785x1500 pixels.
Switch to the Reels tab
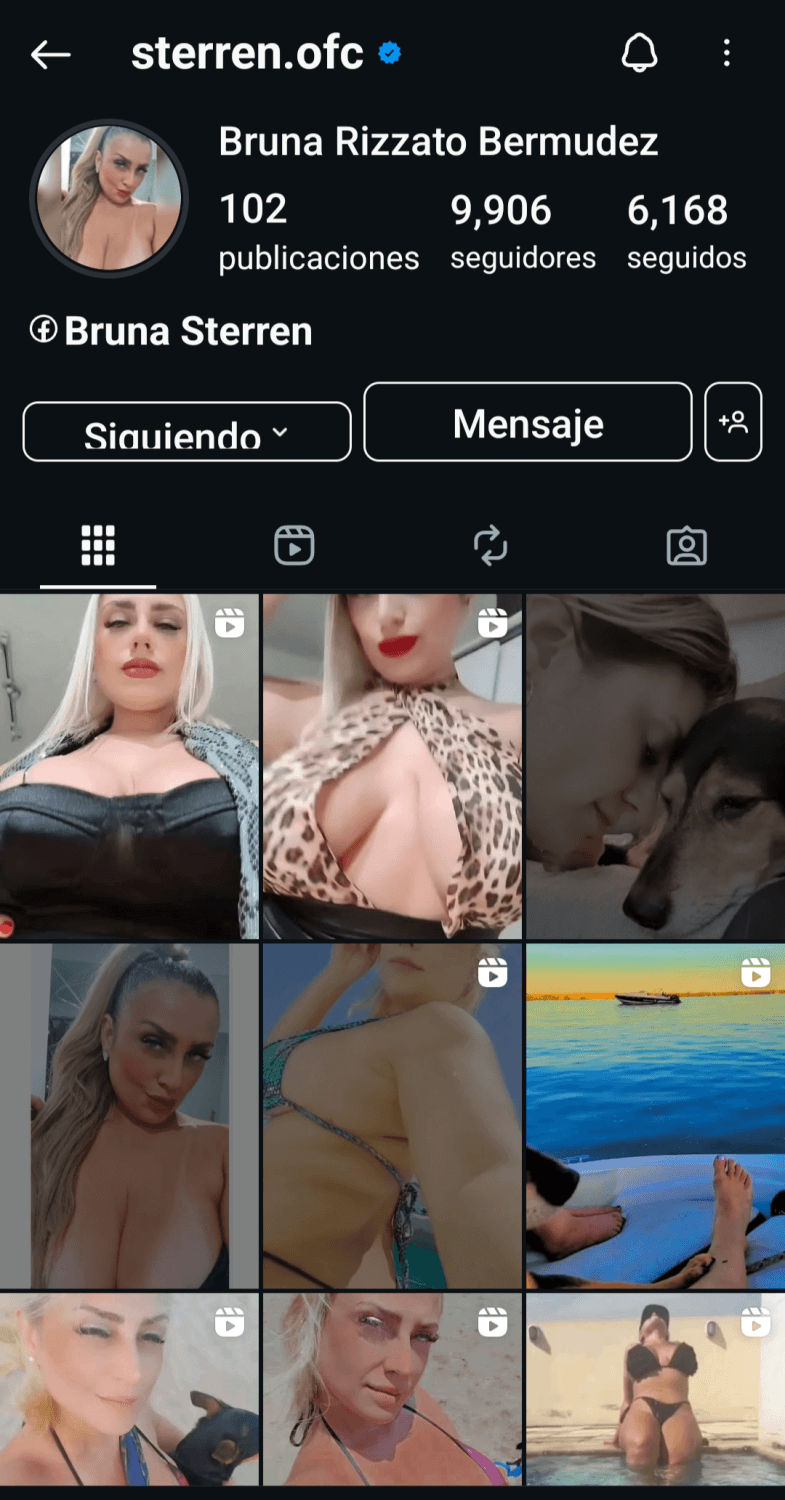click(294, 546)
